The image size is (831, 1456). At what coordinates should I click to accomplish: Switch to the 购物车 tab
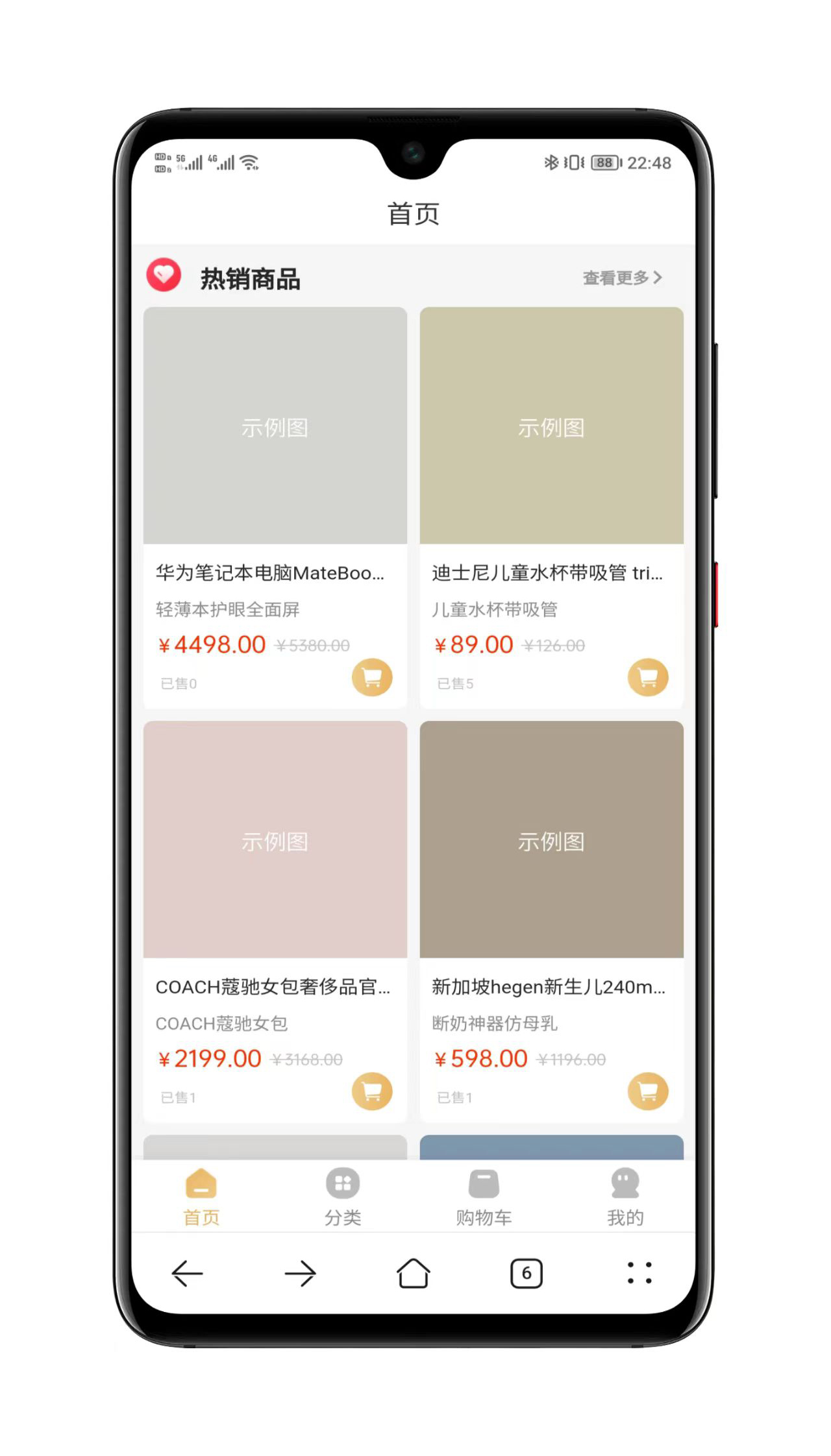tap(484, 1198)
